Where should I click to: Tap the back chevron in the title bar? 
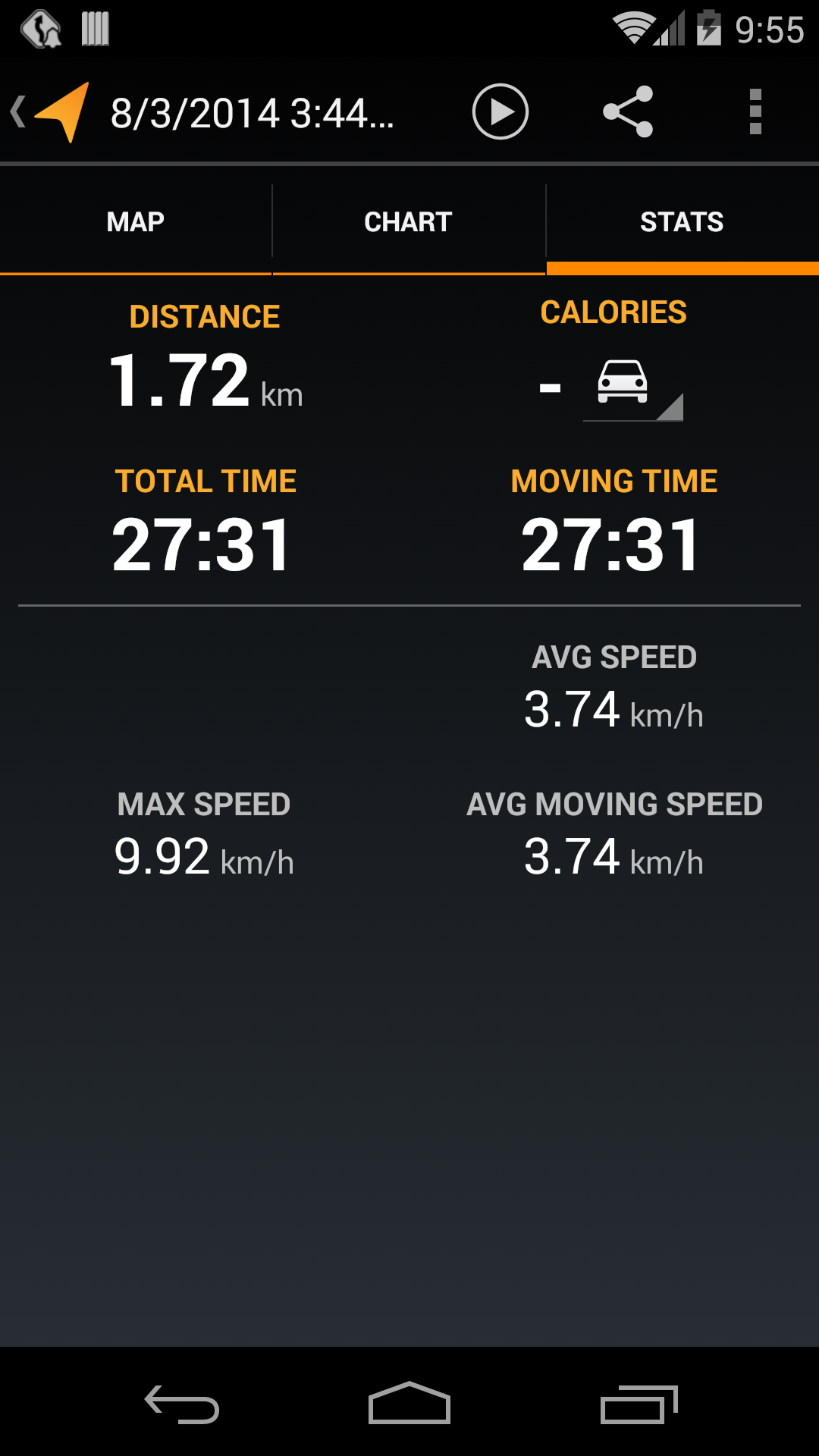click(x=19, y=111)
